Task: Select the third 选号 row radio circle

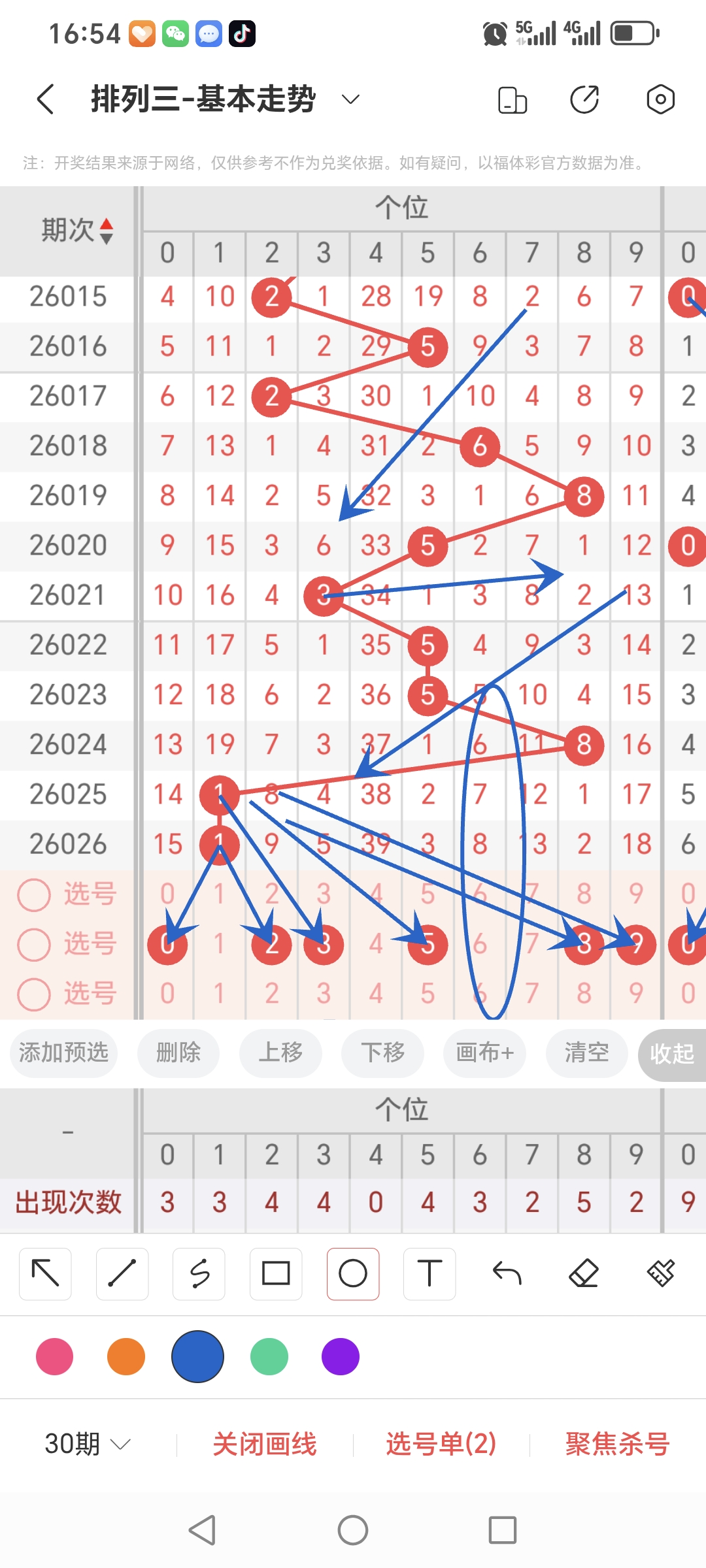Action: (34, 992)
